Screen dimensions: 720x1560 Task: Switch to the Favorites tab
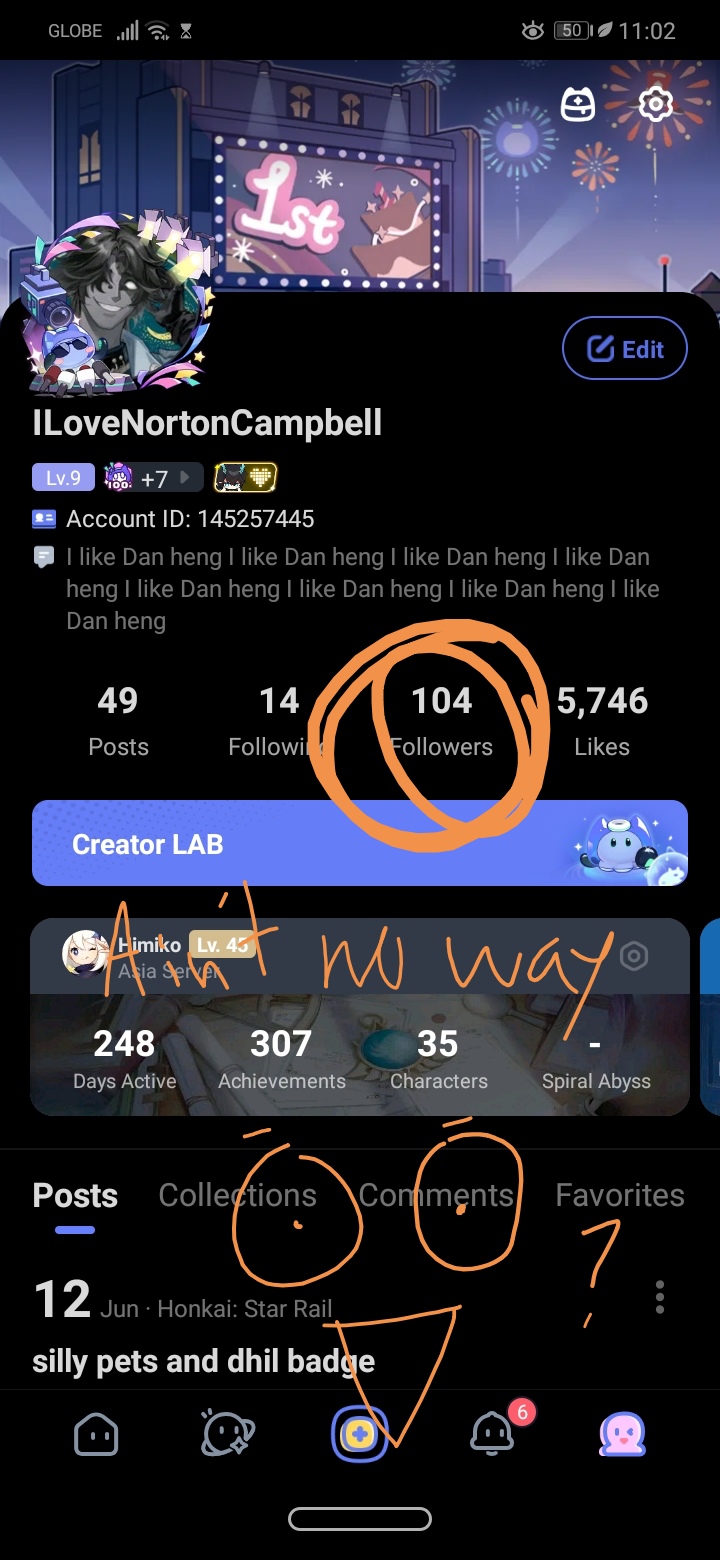tap(619, 1194)
